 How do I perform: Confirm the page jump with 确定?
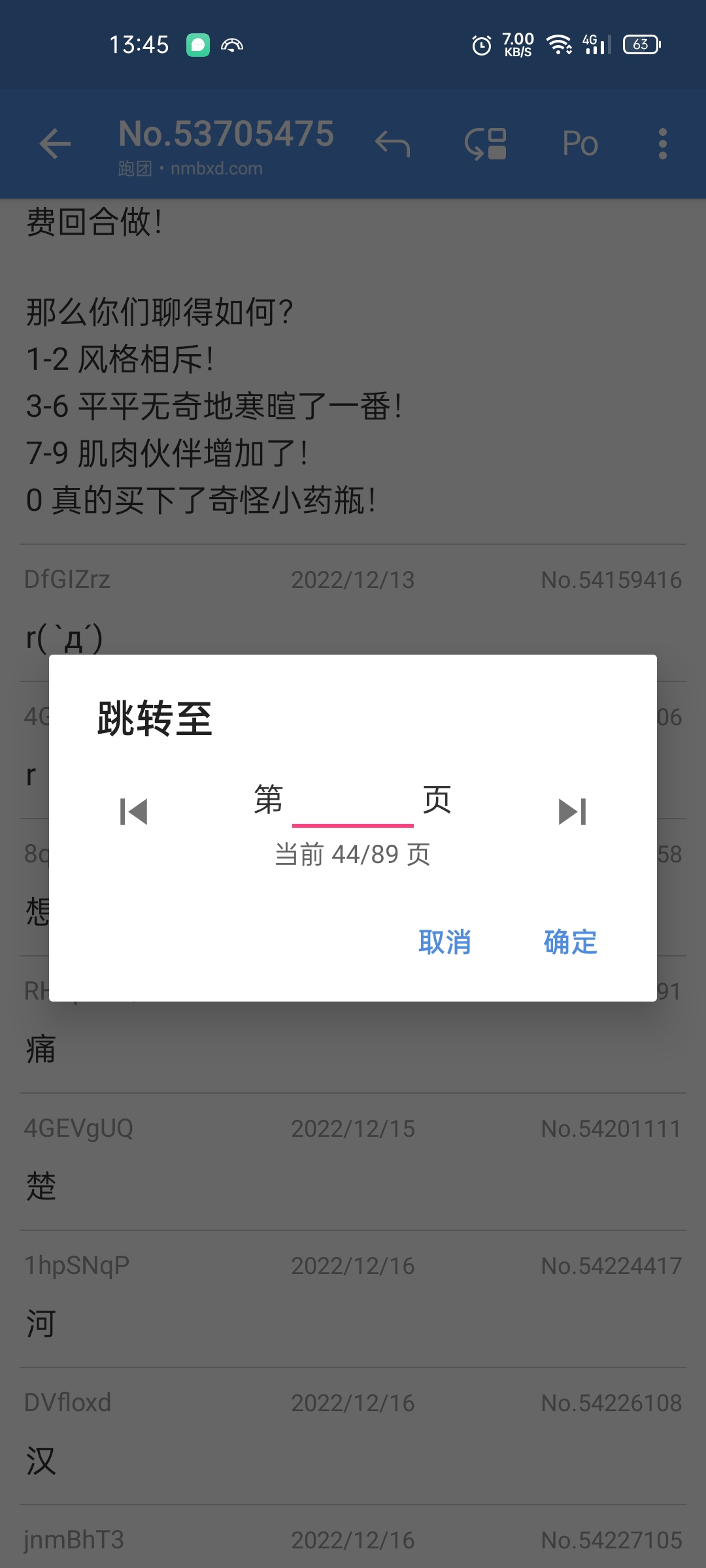click(x=570, y=941)
